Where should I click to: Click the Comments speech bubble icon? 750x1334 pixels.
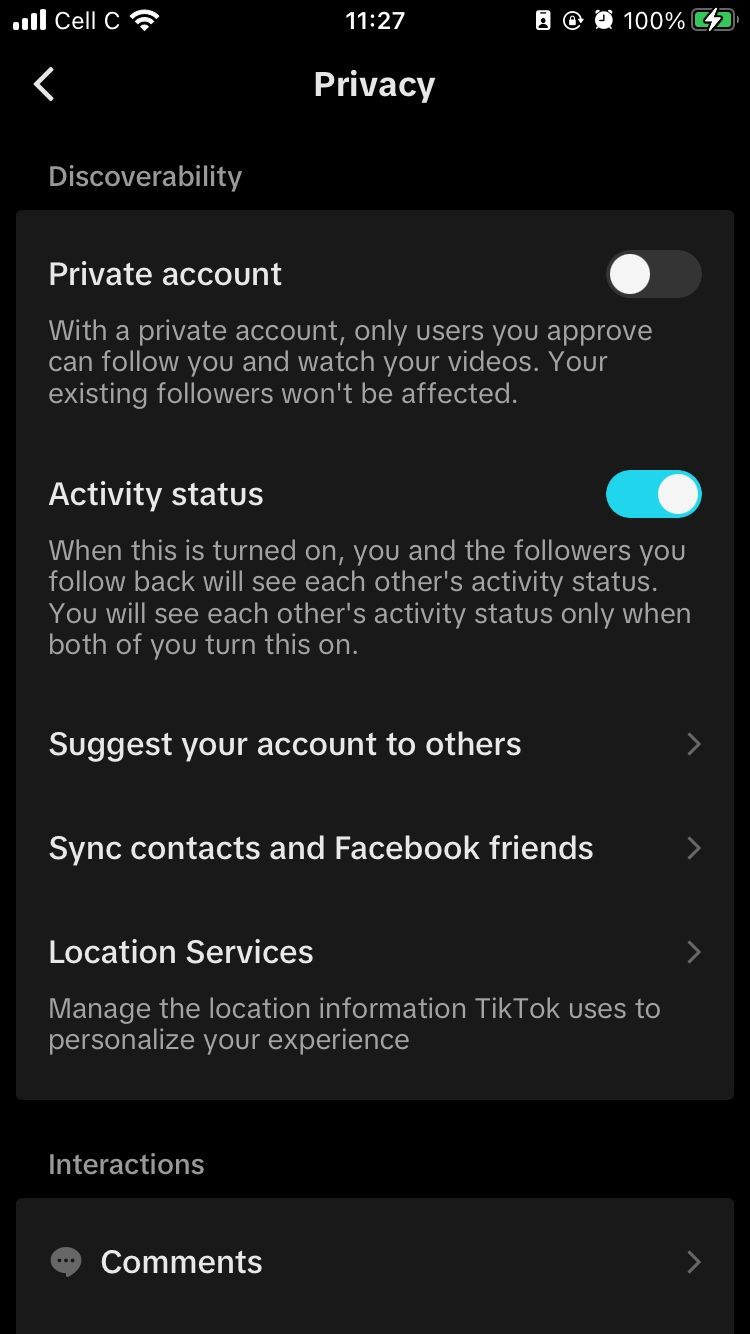point(65,1261)
